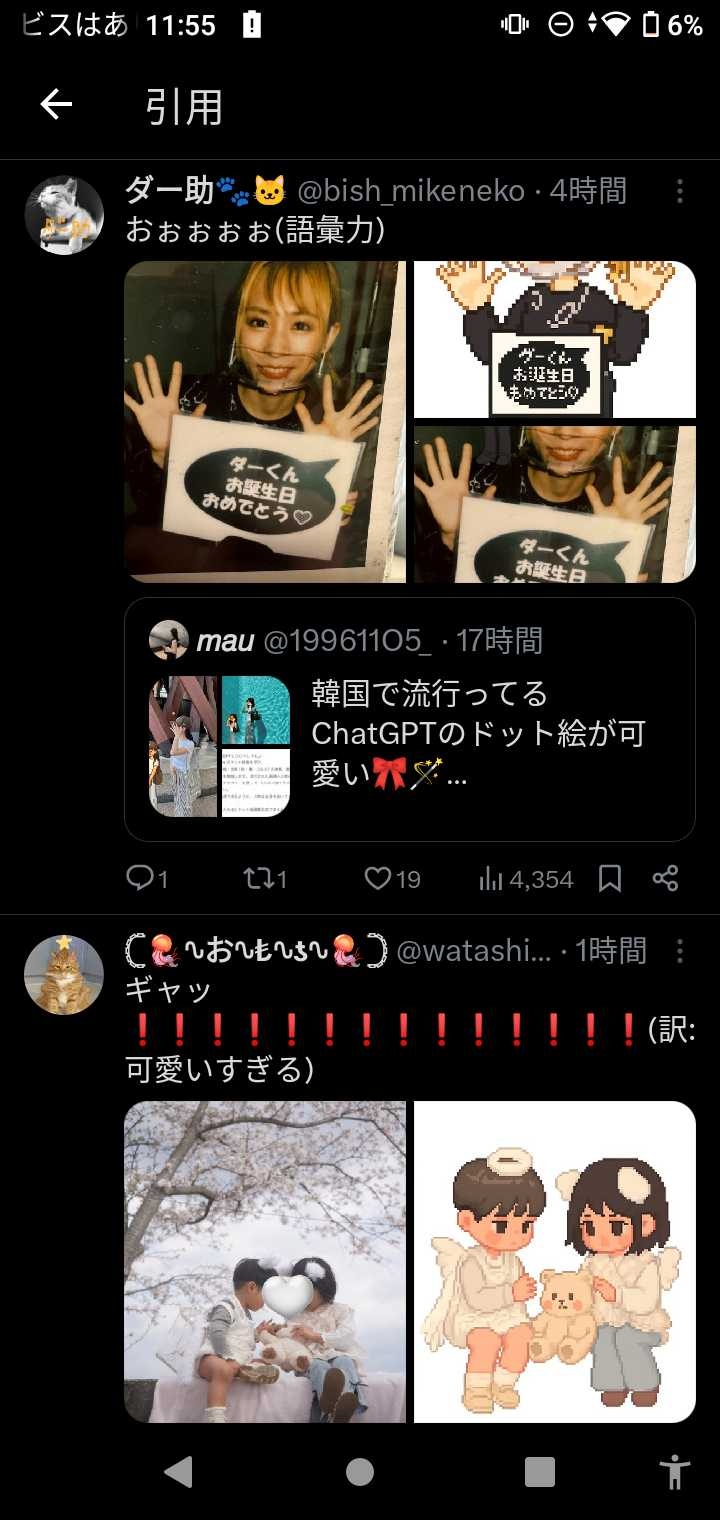720x1520 pixels.
Task: Tap the system home button
Action: coord(360,1471)
